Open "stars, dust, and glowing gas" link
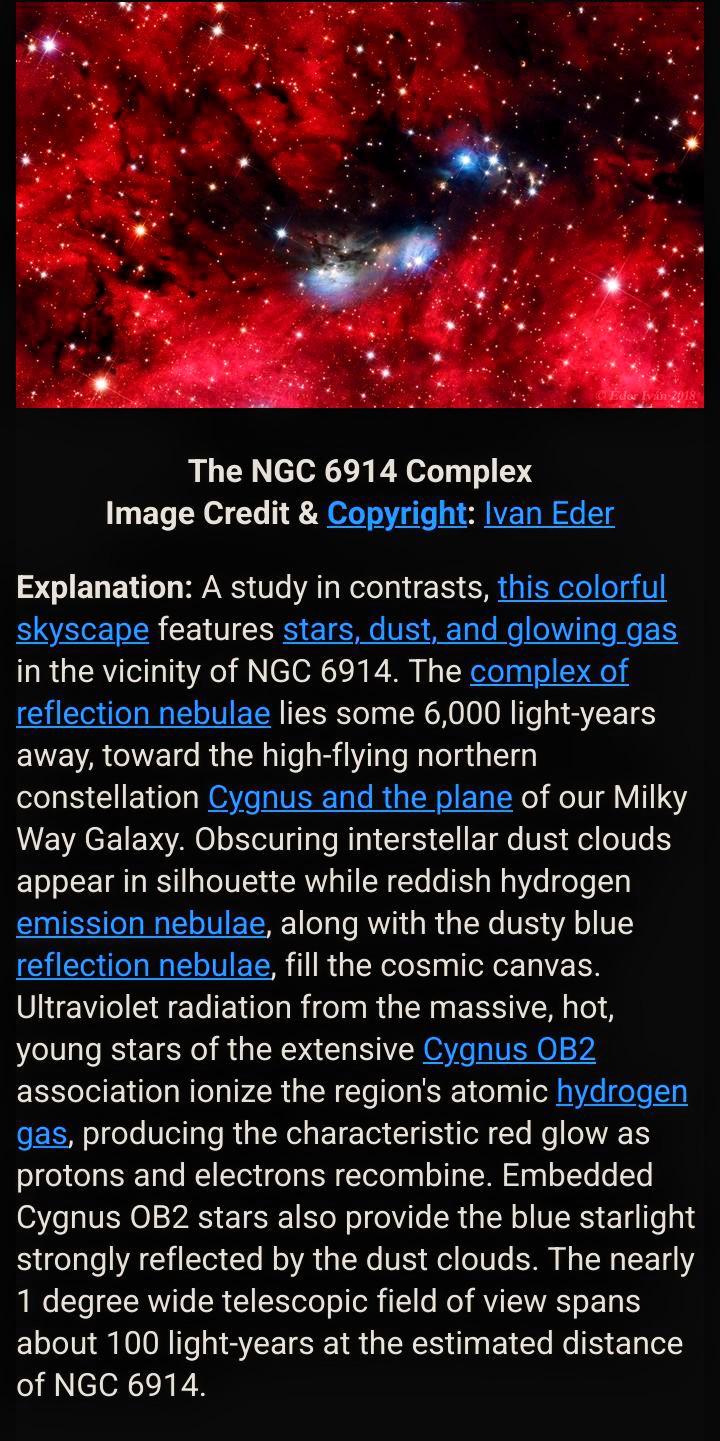The height and width of the screenshot is (1441, 720). point(480,629)
